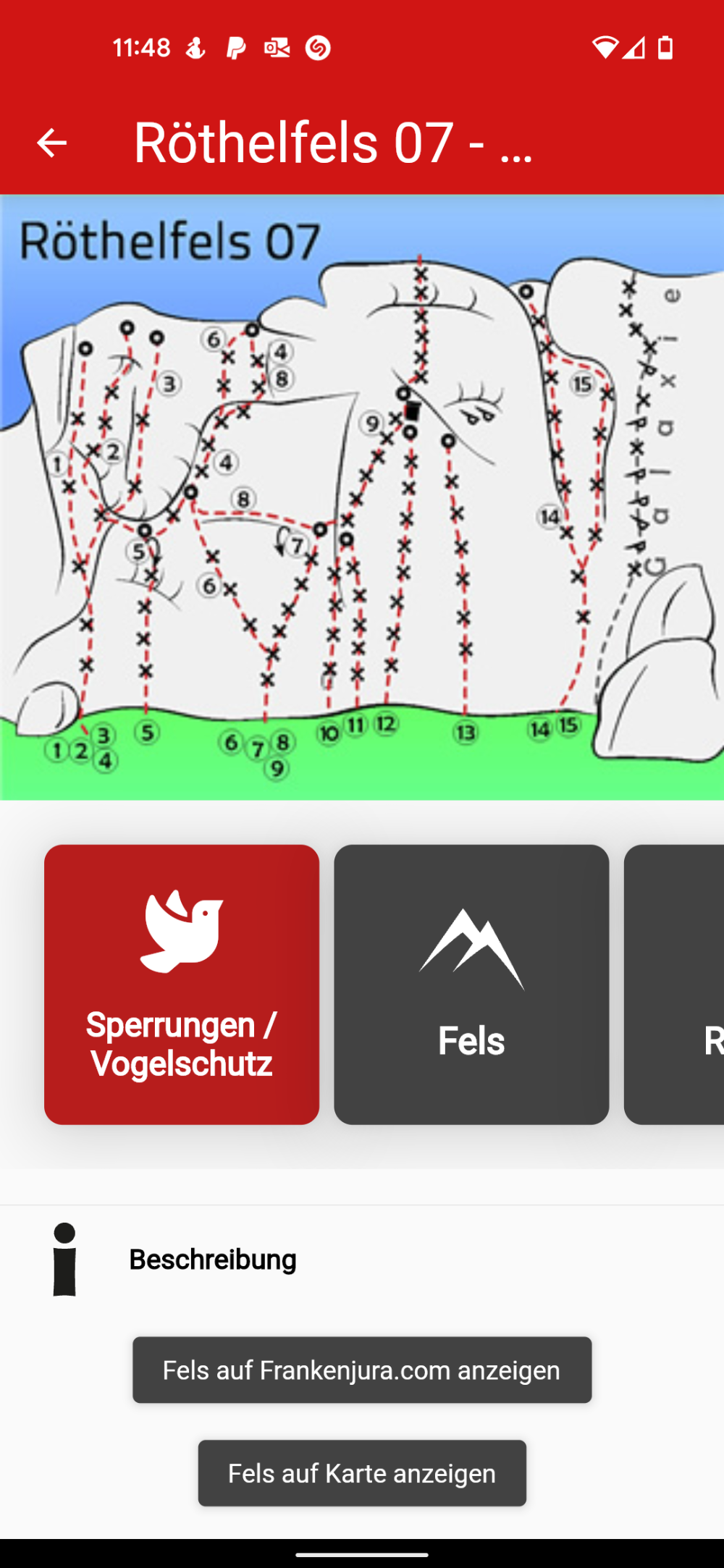Image resolution: width=724 pixels, height=1568 pixels.
Task: Select the Fels card
Action: (x=471, y=984)
